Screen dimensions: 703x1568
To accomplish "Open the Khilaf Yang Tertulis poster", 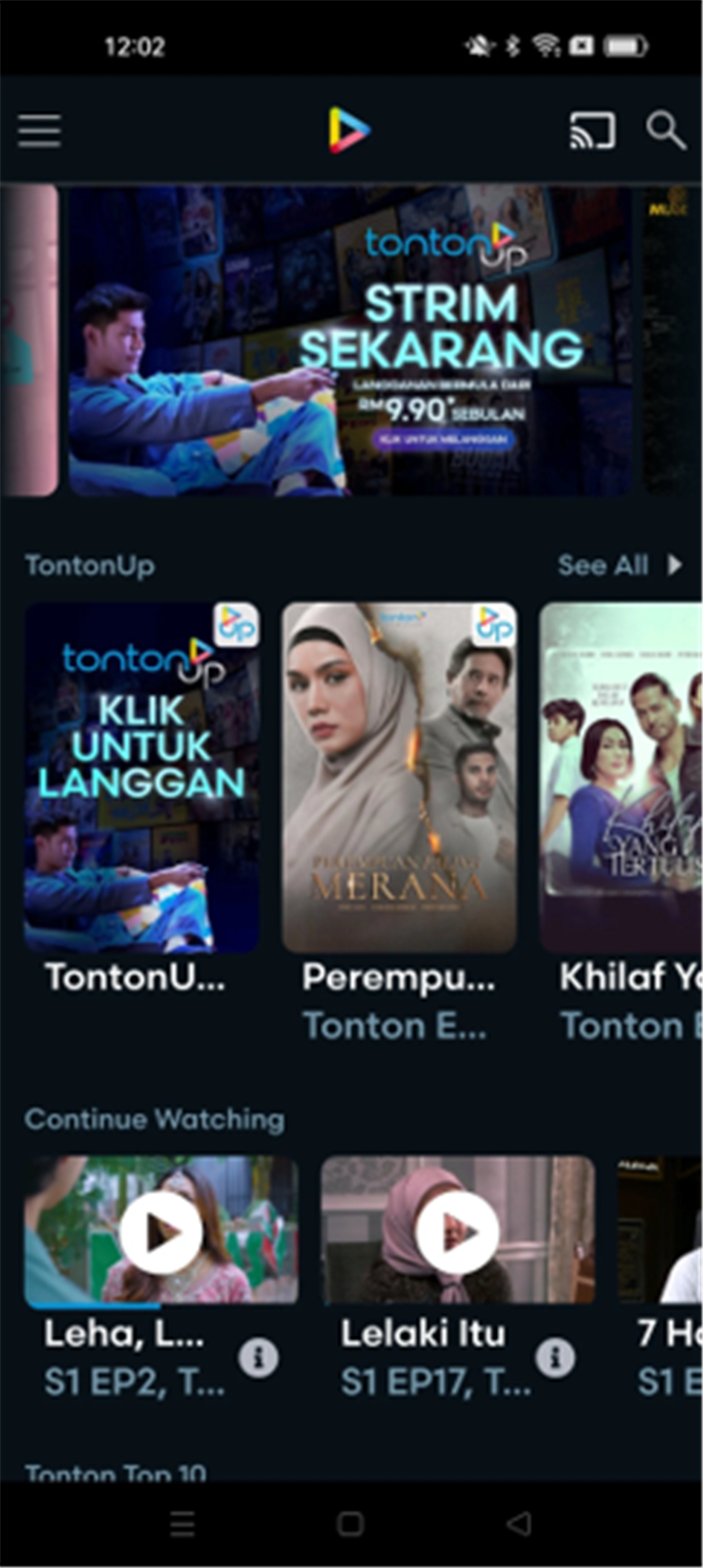I will click(621, 777).
